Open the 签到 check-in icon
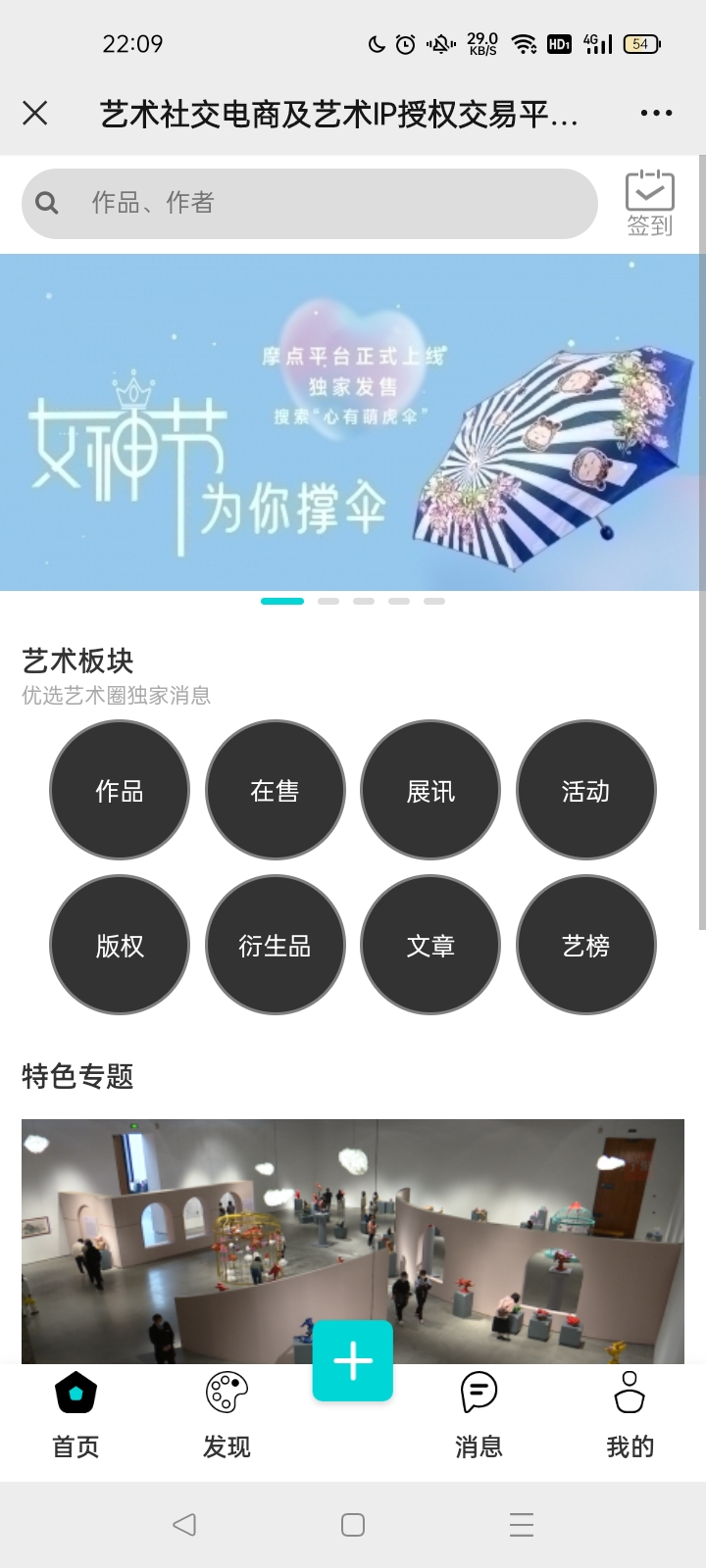Screen dimensions: 706x1568 [649, 203]
